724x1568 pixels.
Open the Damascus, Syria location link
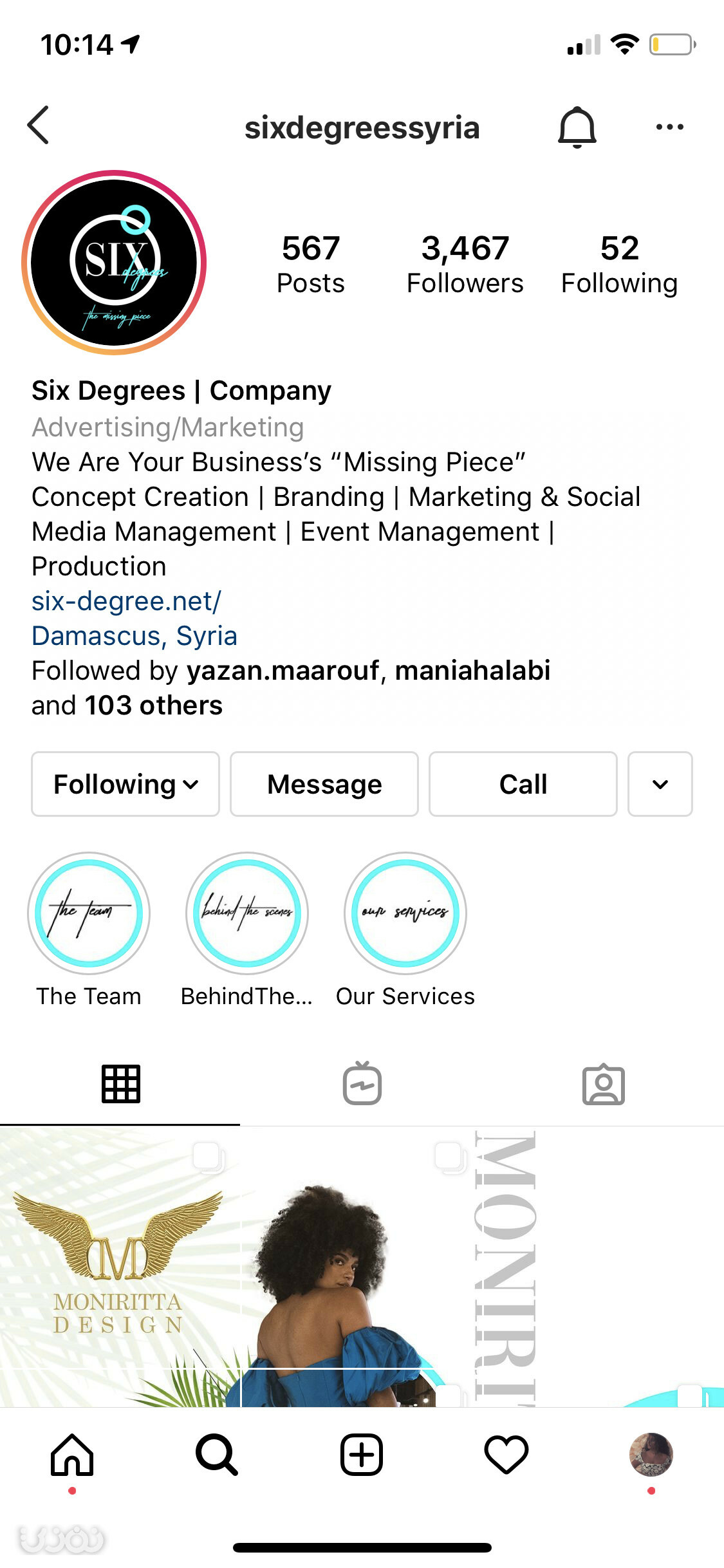(135, 636)
